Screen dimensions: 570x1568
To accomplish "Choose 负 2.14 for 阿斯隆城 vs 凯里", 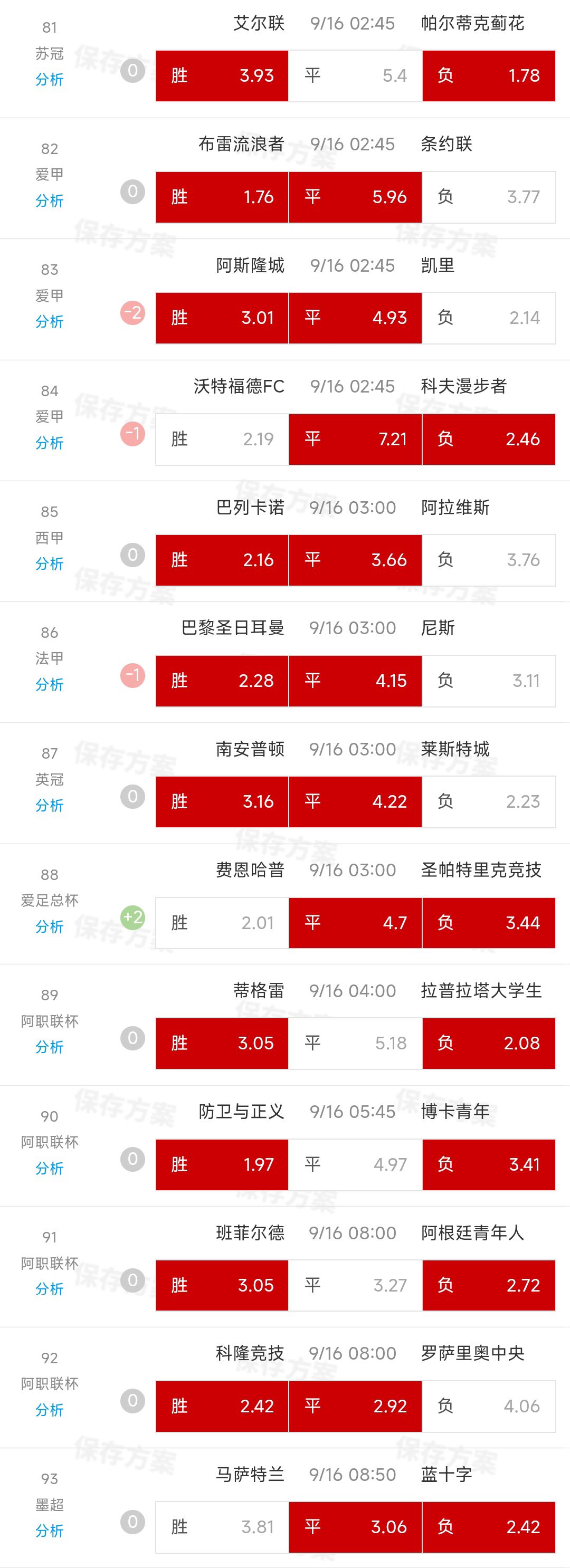I will point(488,318).
